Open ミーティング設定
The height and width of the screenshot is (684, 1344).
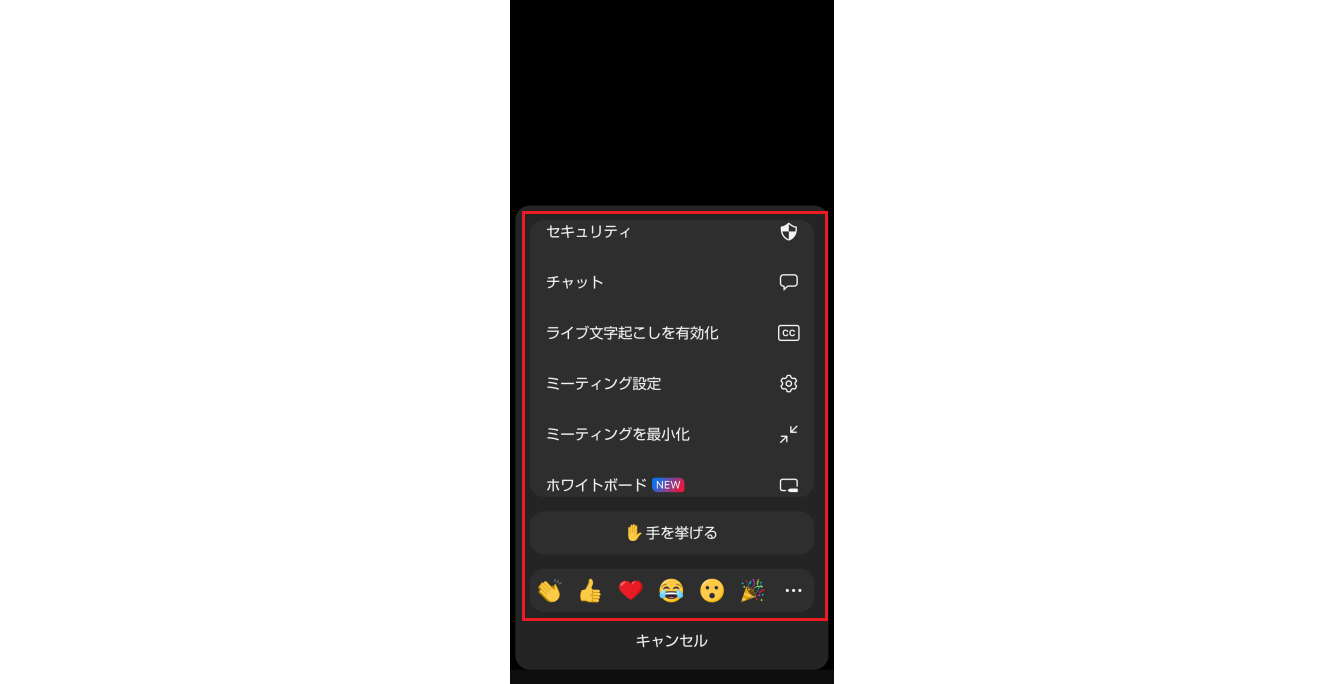[x=671, y=384]
